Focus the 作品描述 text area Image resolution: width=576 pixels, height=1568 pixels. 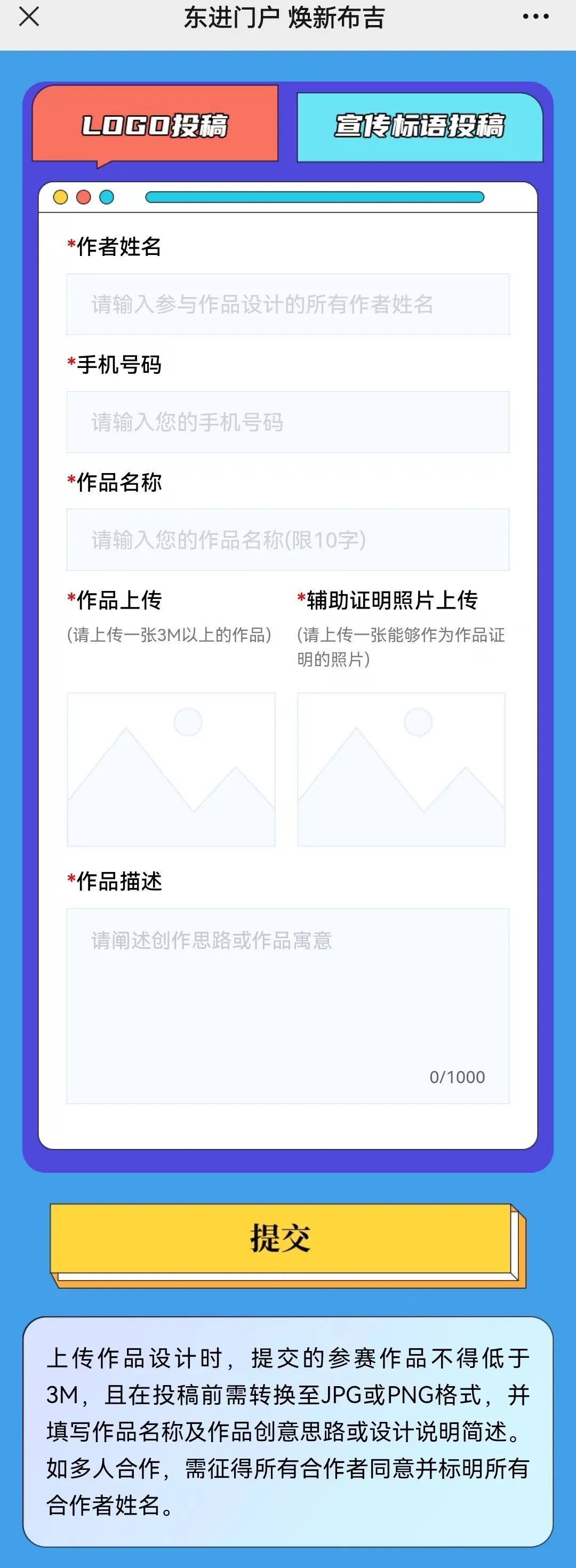[287, 1004]
